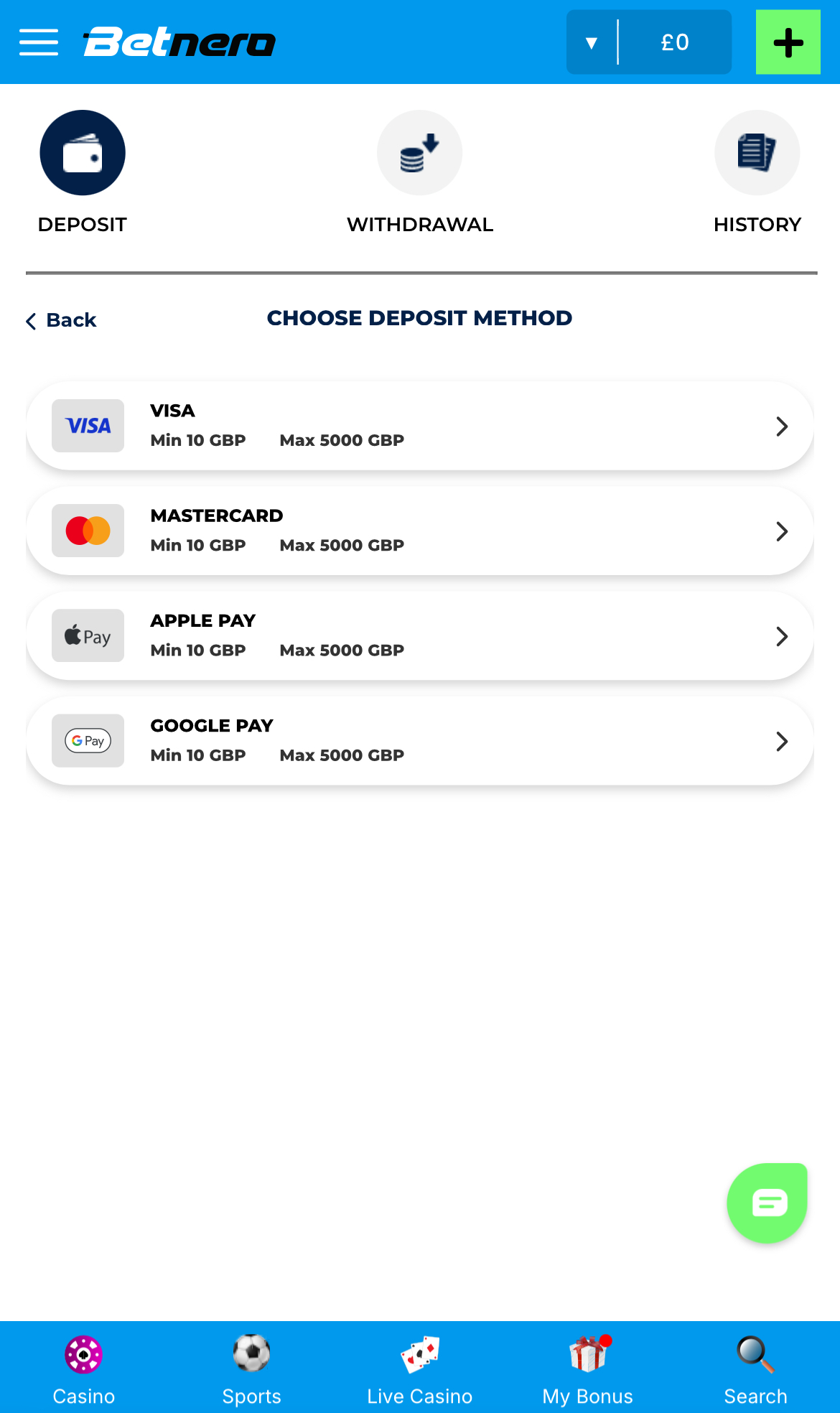Open the Betnero hamburger menu
Screen dimensions: 840x1413
pos(40,42)
